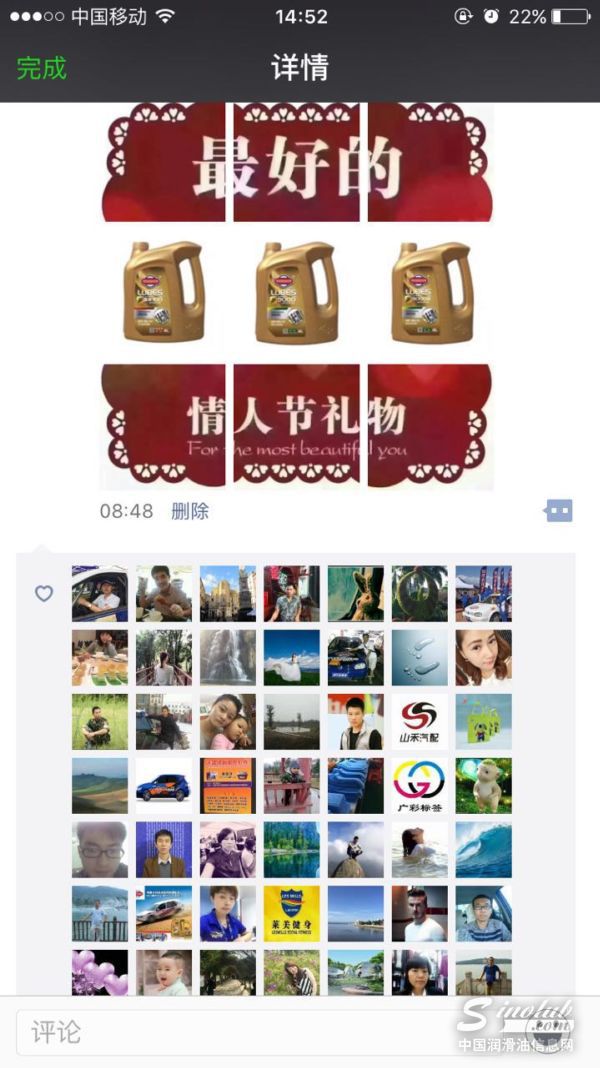This screenshot has height=1068, width=600.
Task: Open the like and comment action button
Action: tap(558, 511)
